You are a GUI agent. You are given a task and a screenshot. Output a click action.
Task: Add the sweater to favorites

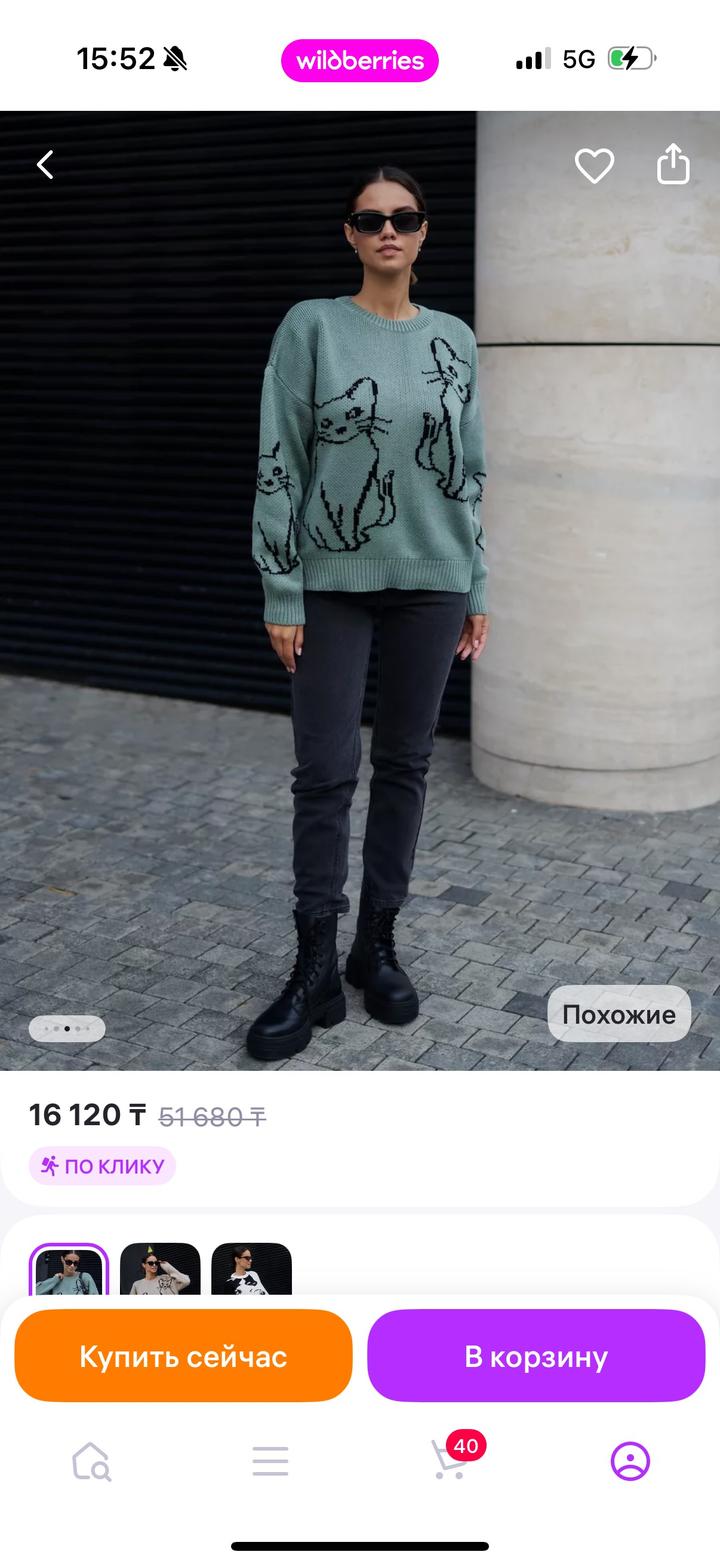[x=594, y=165]
